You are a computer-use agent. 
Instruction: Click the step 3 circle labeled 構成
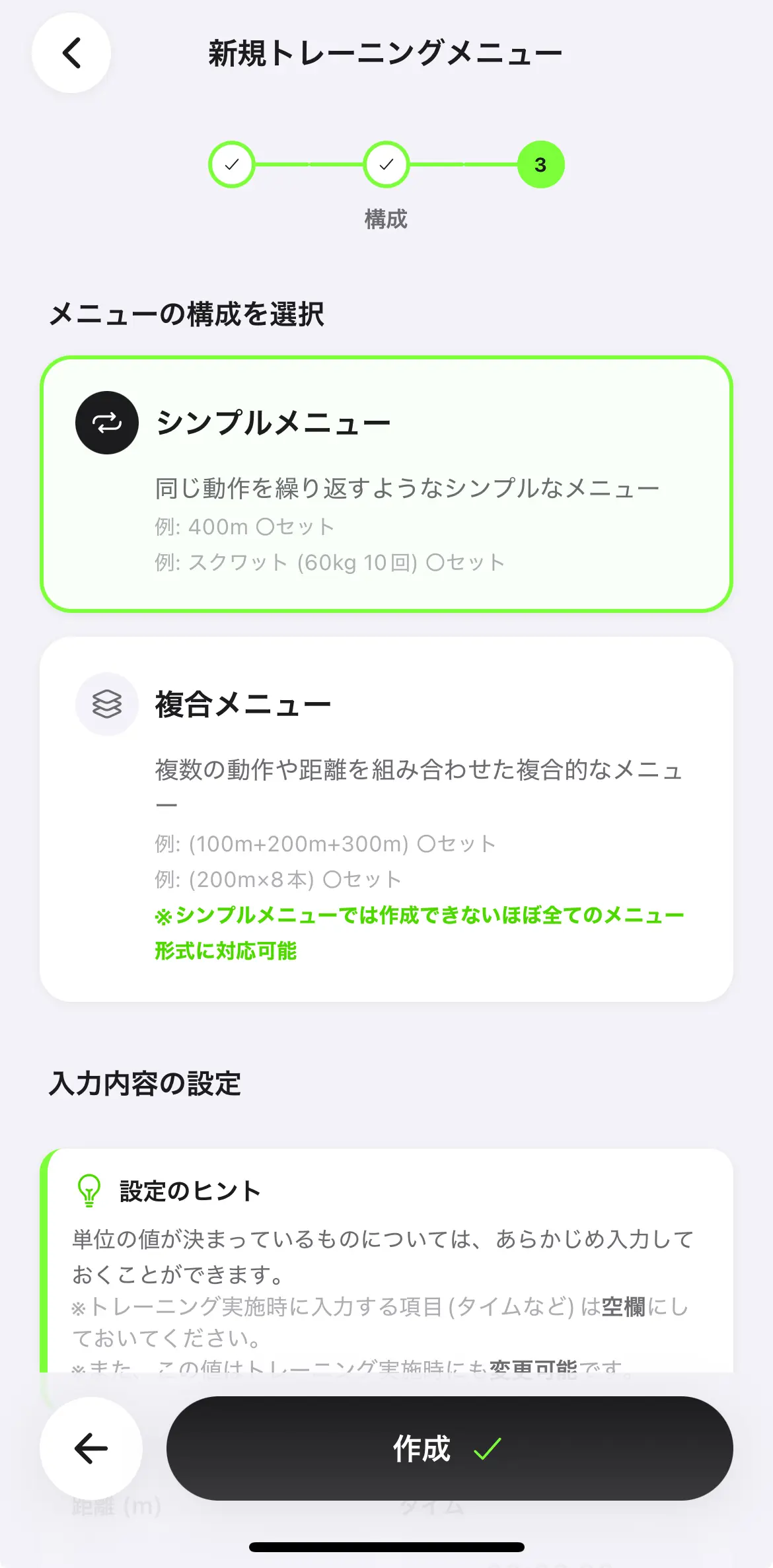[x=540, y=165]
